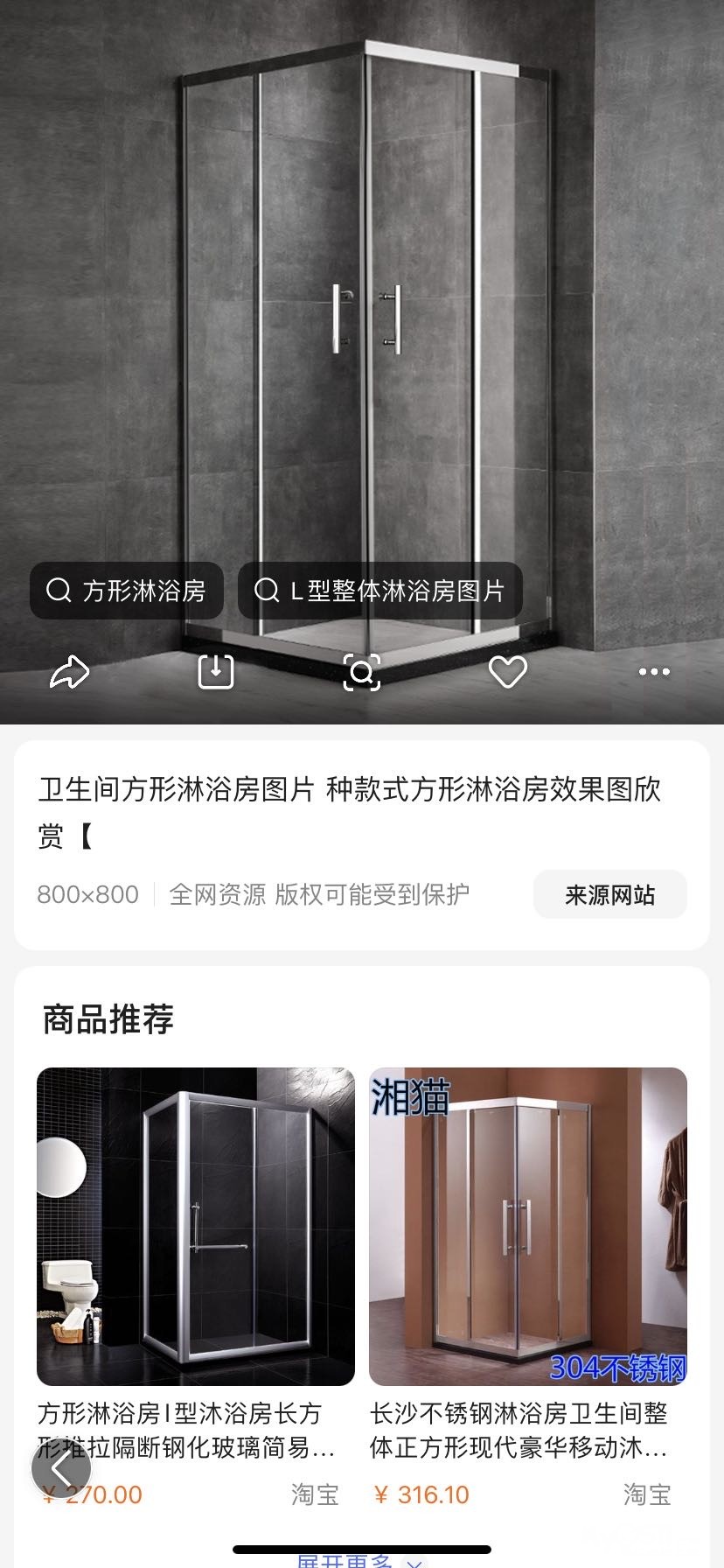Viewport: 724px width, 1568px height.
Task: Favorite this image with the heart
Action: 507,672
